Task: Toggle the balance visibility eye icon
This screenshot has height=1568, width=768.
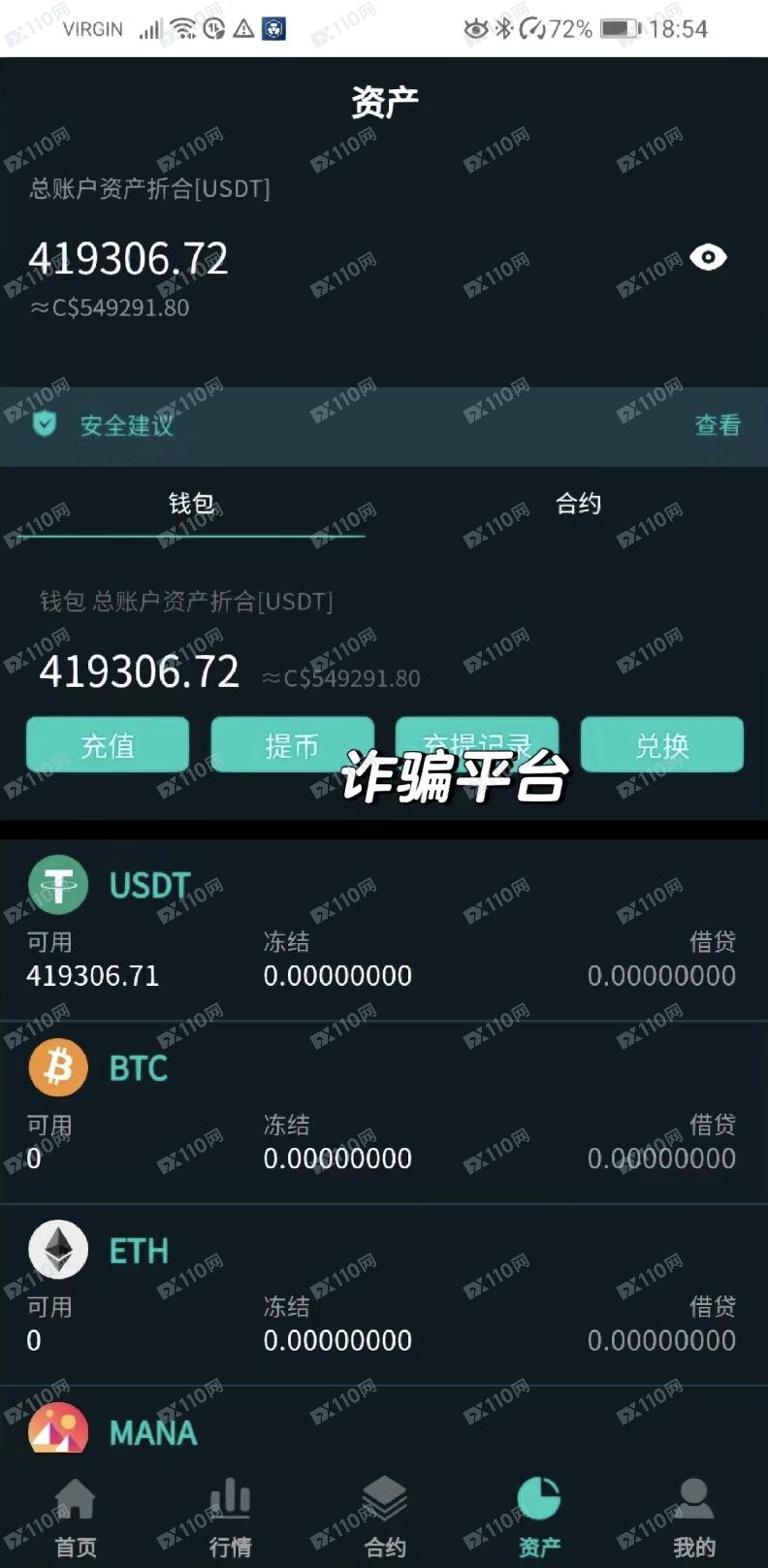Action: [x=708, y=257]
